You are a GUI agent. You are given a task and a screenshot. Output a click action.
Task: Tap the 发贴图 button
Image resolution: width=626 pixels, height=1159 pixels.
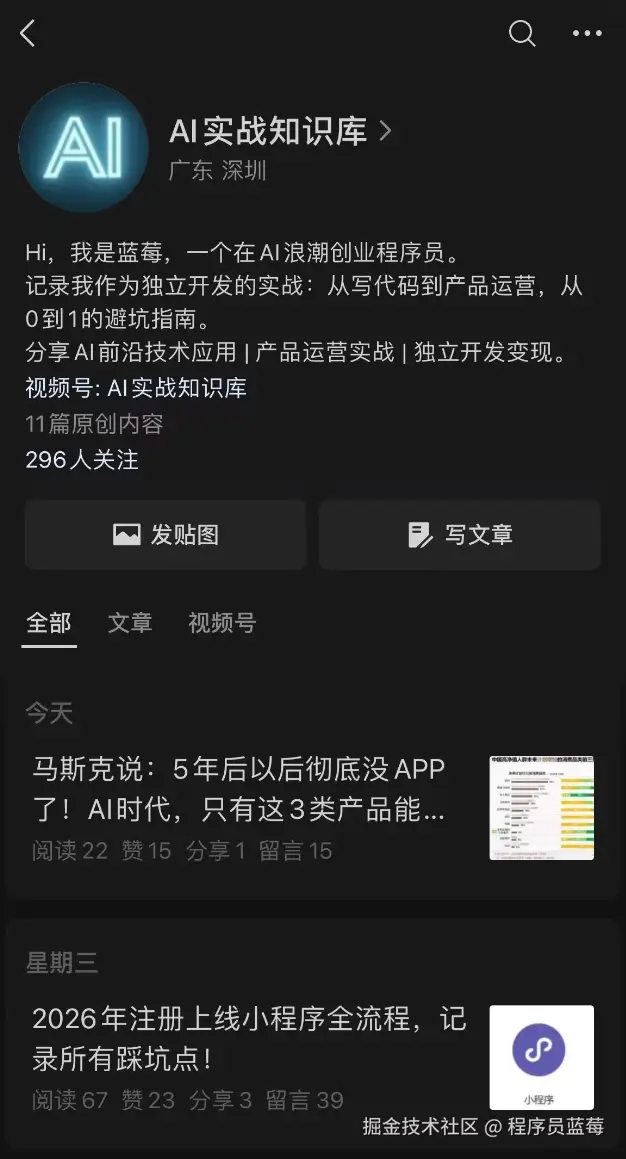point(165,535)
